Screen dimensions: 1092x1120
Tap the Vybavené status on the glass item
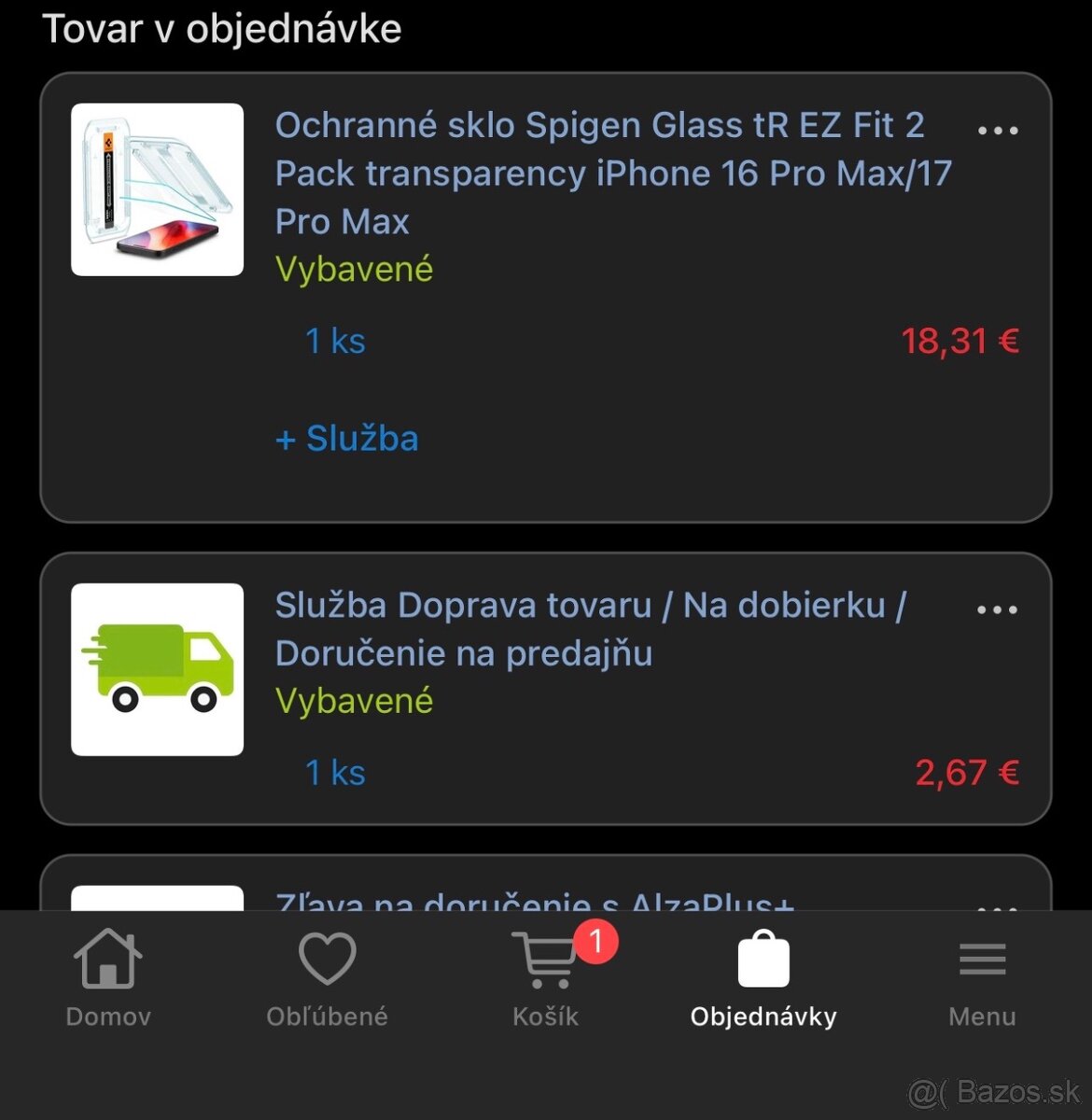353,269
